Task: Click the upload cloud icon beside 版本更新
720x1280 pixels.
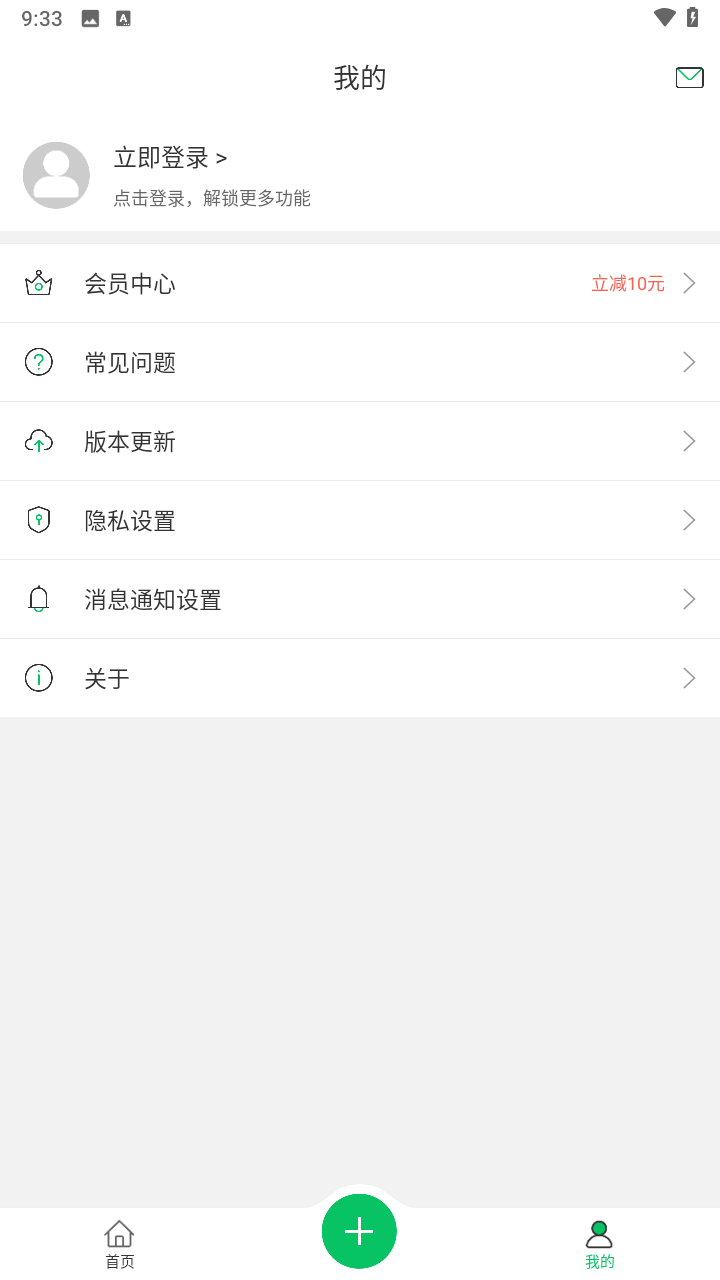Action: point(38,441)
